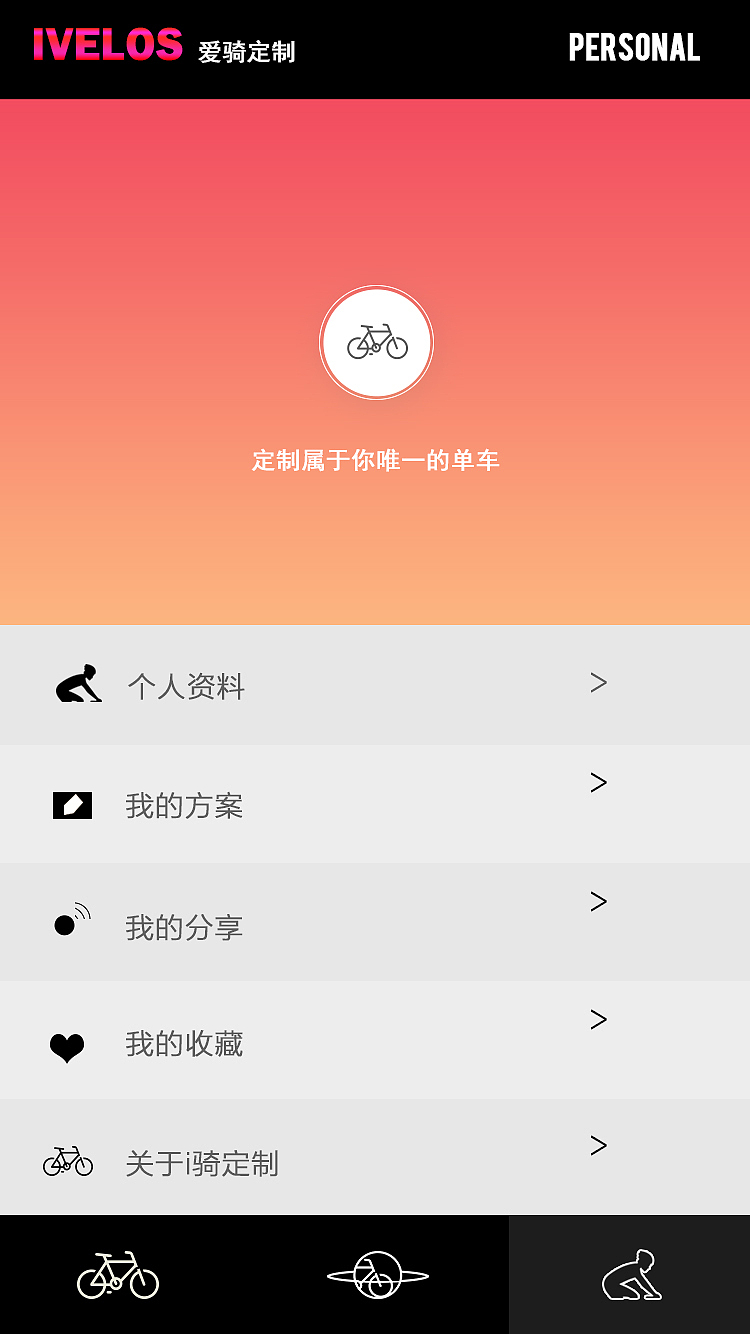Expand the 我的收藏 chevron arrow
Image resolution: width=750 pixels, height=1334 pixels.
click(598, 1019)
